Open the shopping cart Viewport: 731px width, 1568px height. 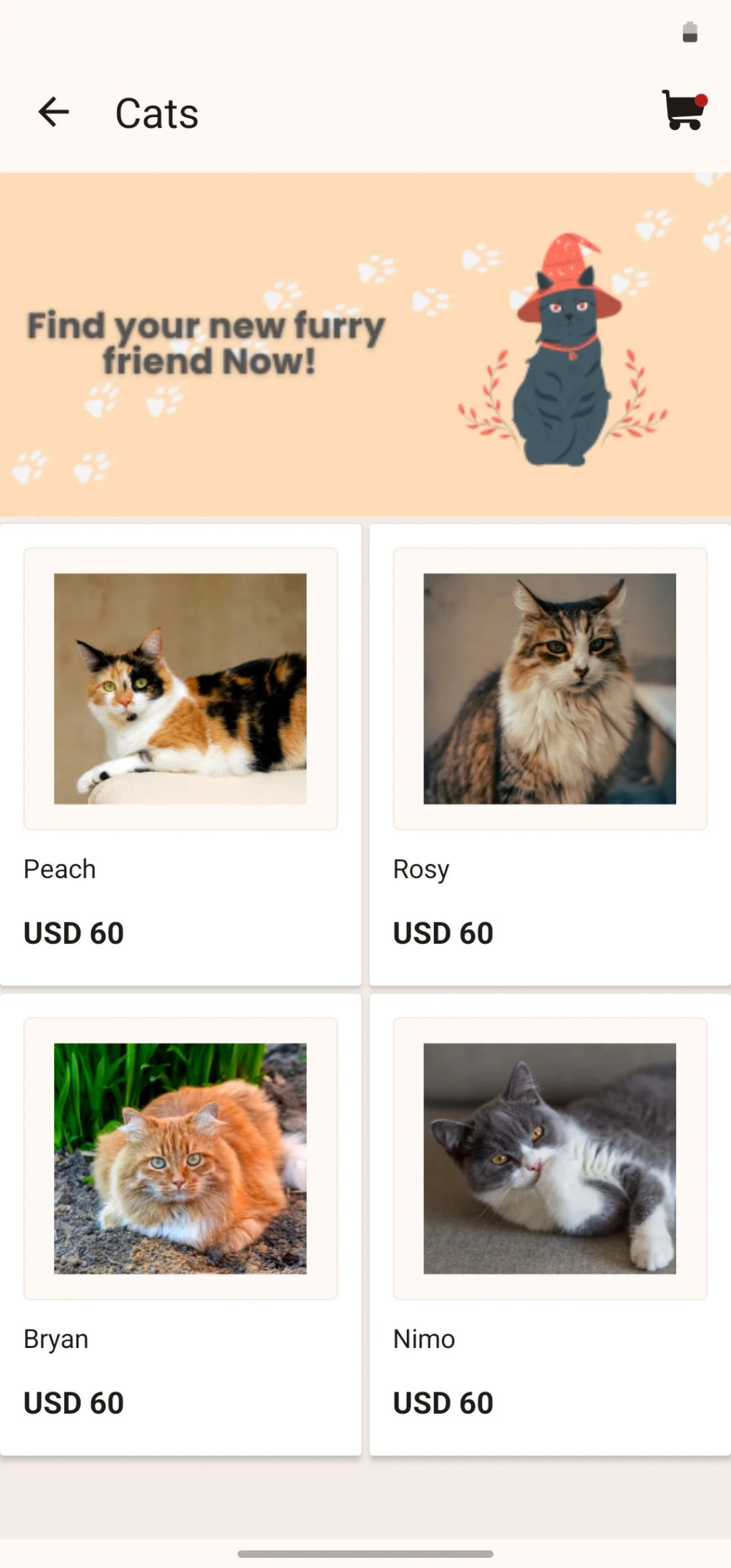(x=683, y=111)
